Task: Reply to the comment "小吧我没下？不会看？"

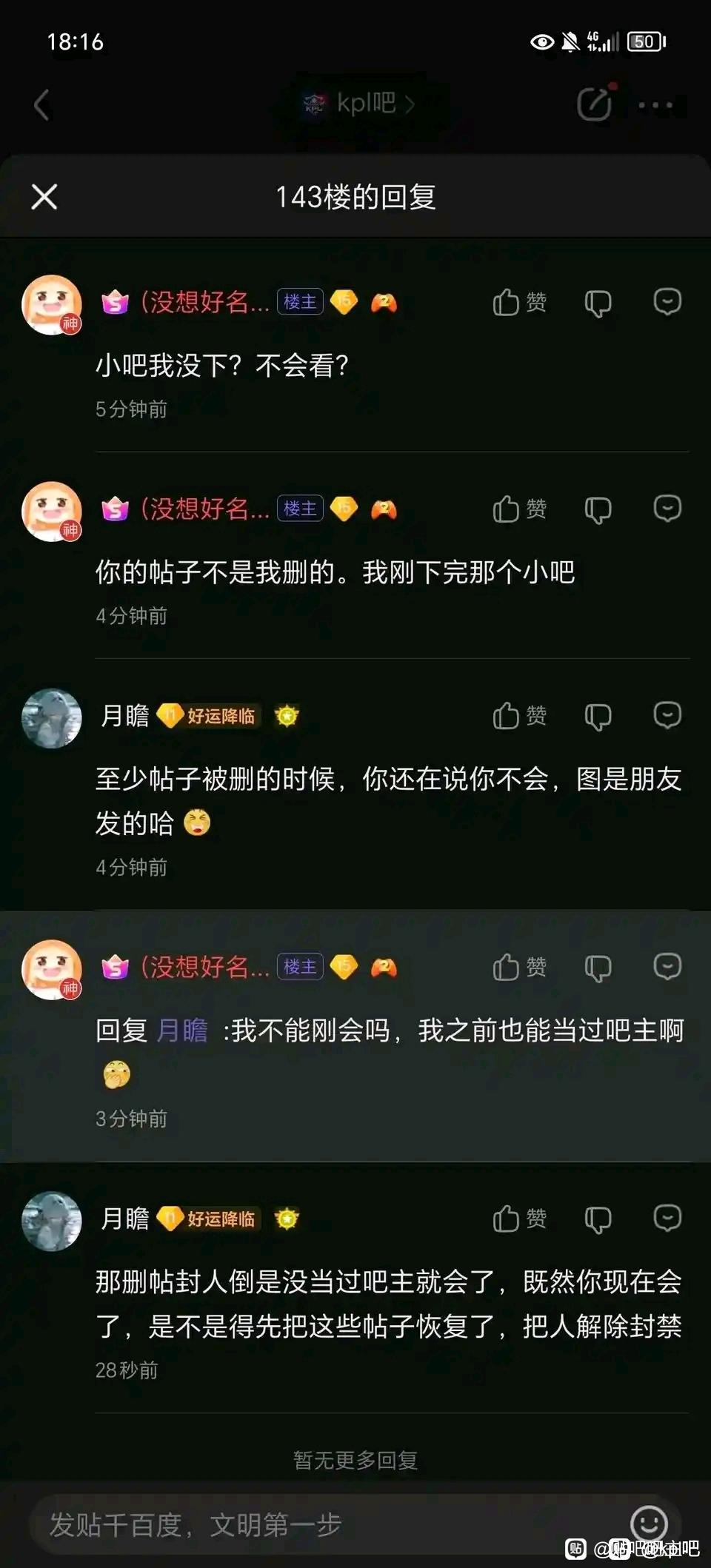Action: [667, 301]
